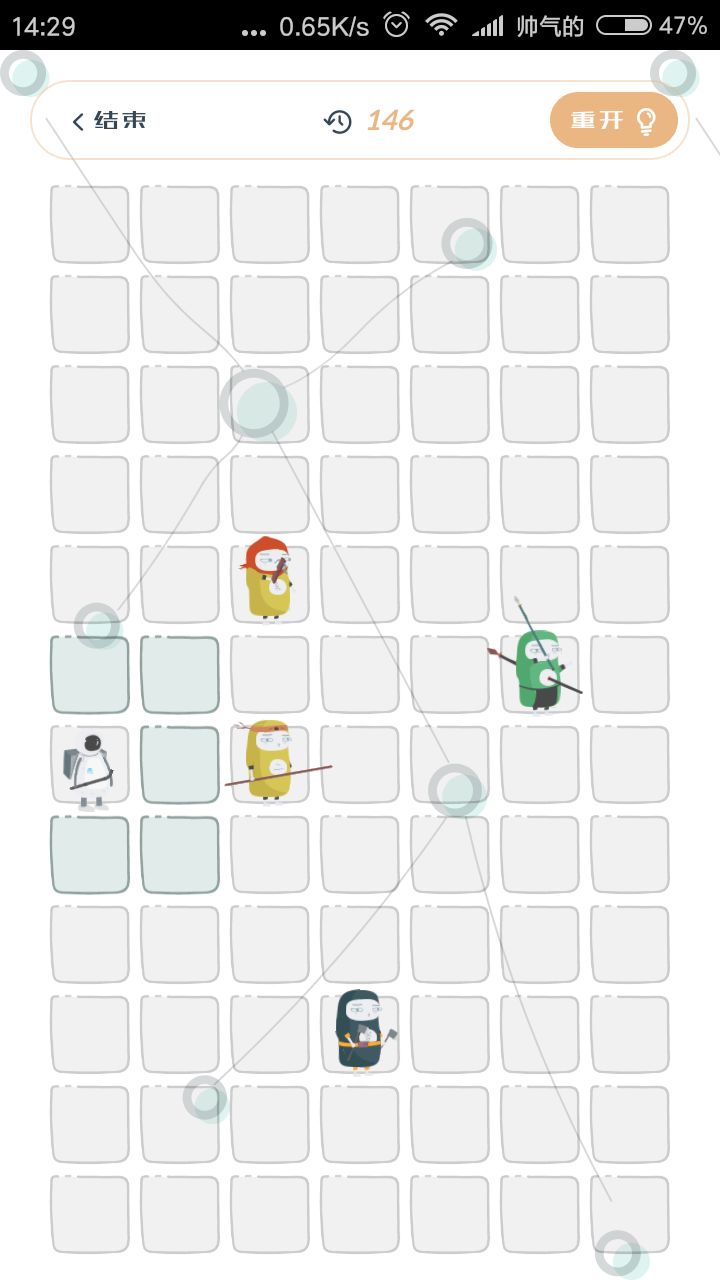The height and width of the screenshot is (1280, 720).
Task: Click the back chevron next to 结束
Action: click(77, 120)
